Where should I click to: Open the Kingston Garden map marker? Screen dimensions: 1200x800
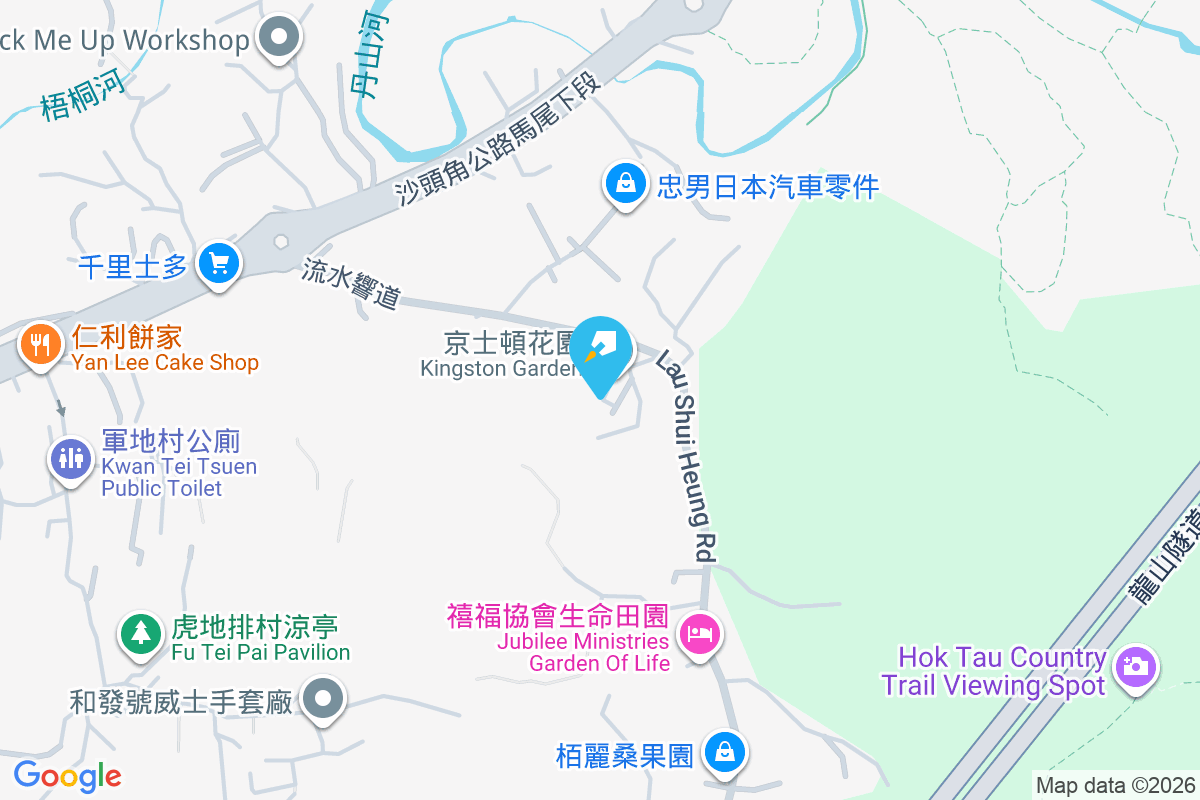pos(603,348)
